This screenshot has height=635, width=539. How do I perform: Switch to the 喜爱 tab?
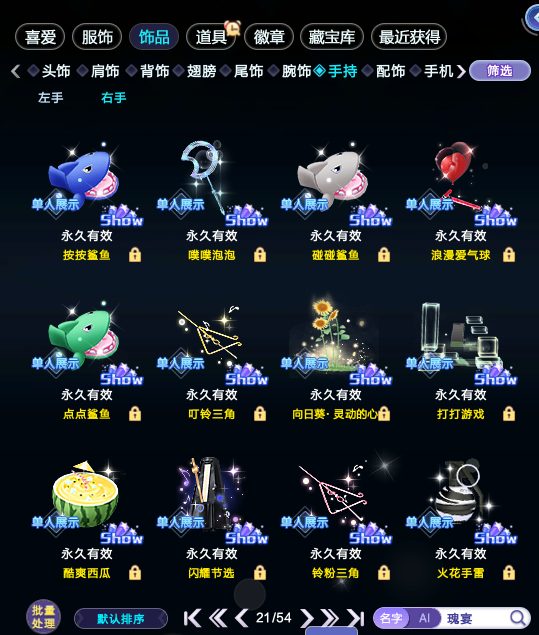click(40, 37)
